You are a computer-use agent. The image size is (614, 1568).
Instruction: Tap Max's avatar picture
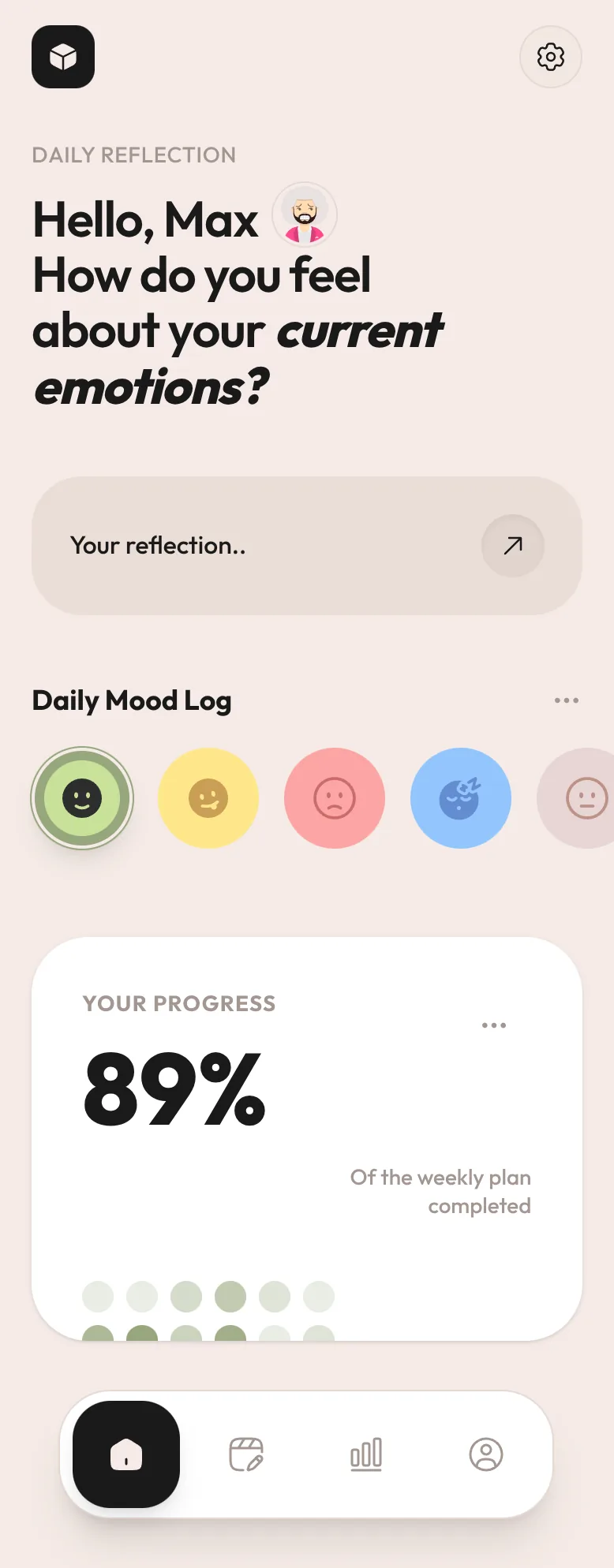pyautogui.click(x=305, y=215)
